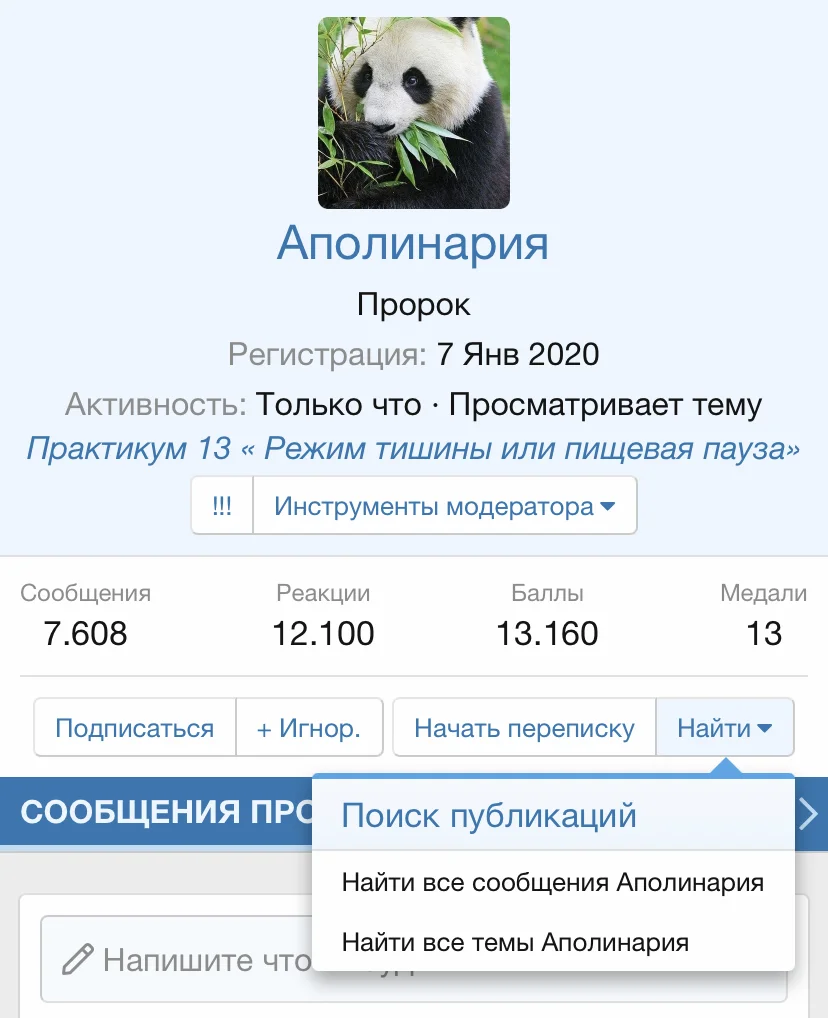Viewport: 828px width, 1018px height.
Task: Click the "+ Игнор." button
Action: [x=310, y=727]
